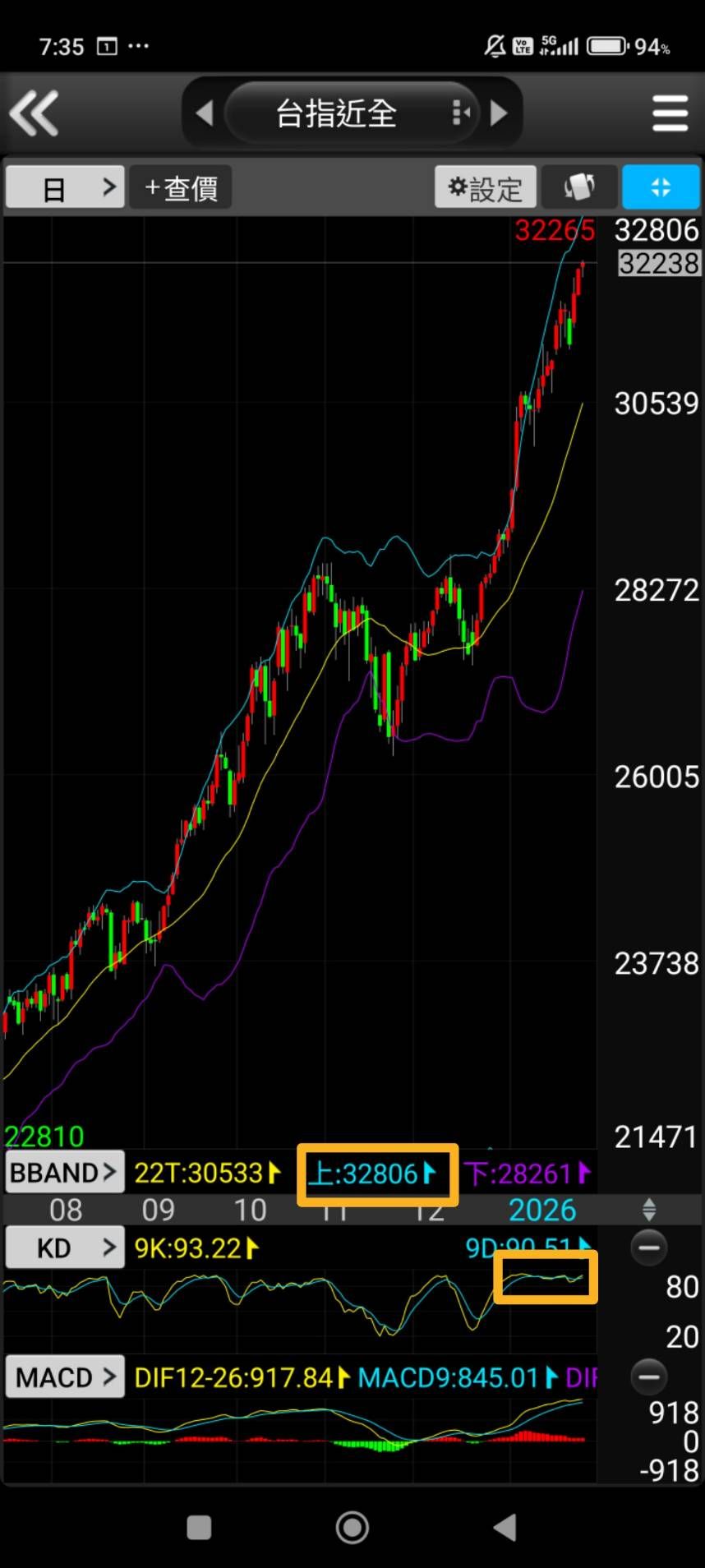The image size is (705, 1568).
Task: Go back with the double-arrow icon
Action: [35, 113]
